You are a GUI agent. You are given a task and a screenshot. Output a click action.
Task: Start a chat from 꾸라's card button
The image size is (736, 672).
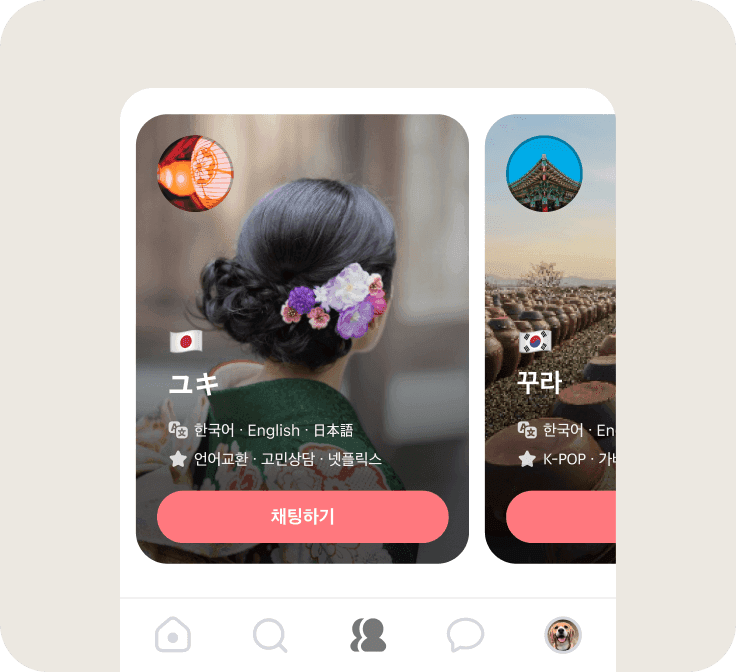(562, 517)
